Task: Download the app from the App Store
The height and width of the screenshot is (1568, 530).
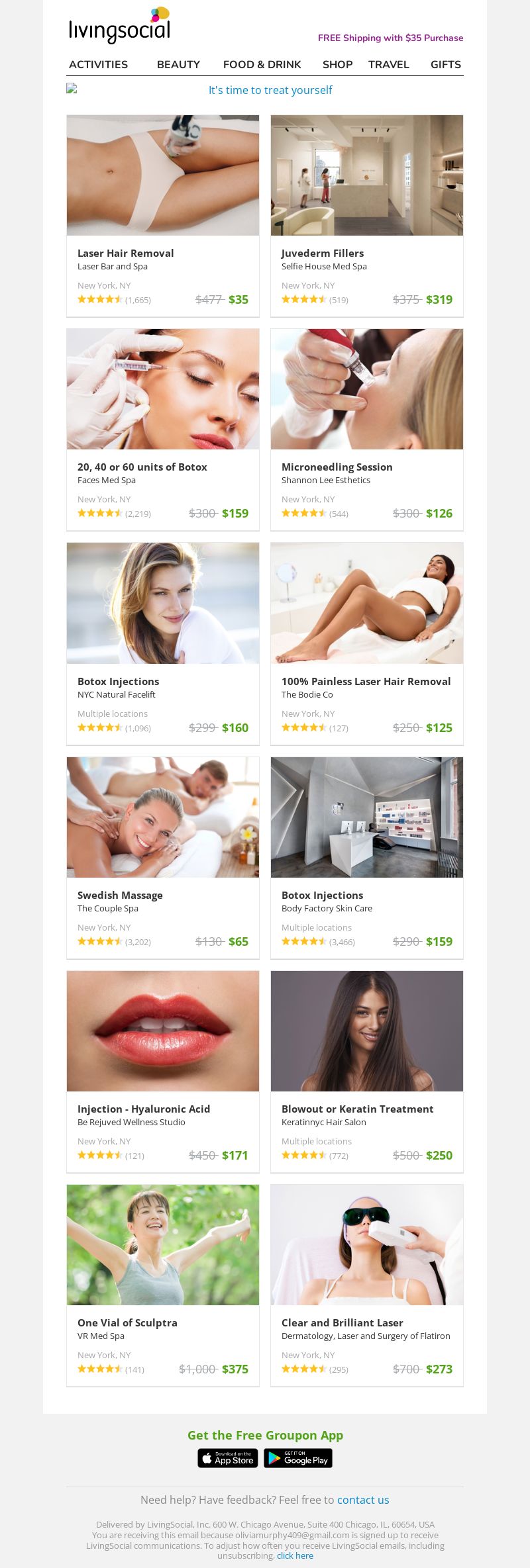Action: coord(227,1458)
